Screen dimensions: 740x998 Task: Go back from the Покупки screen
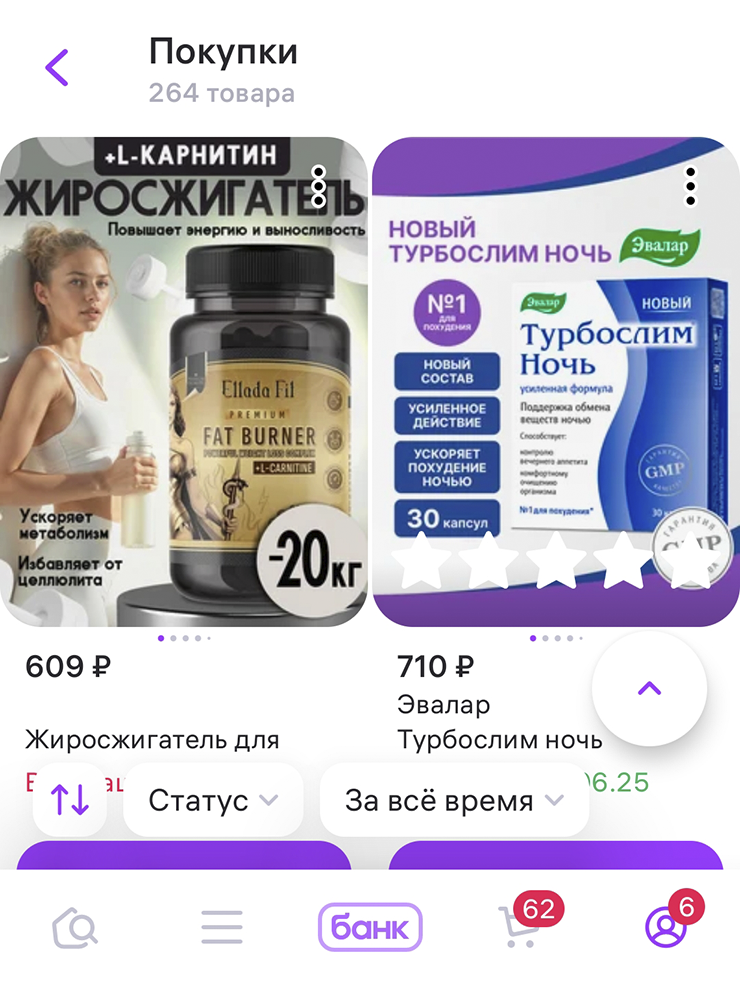point(57,68)
